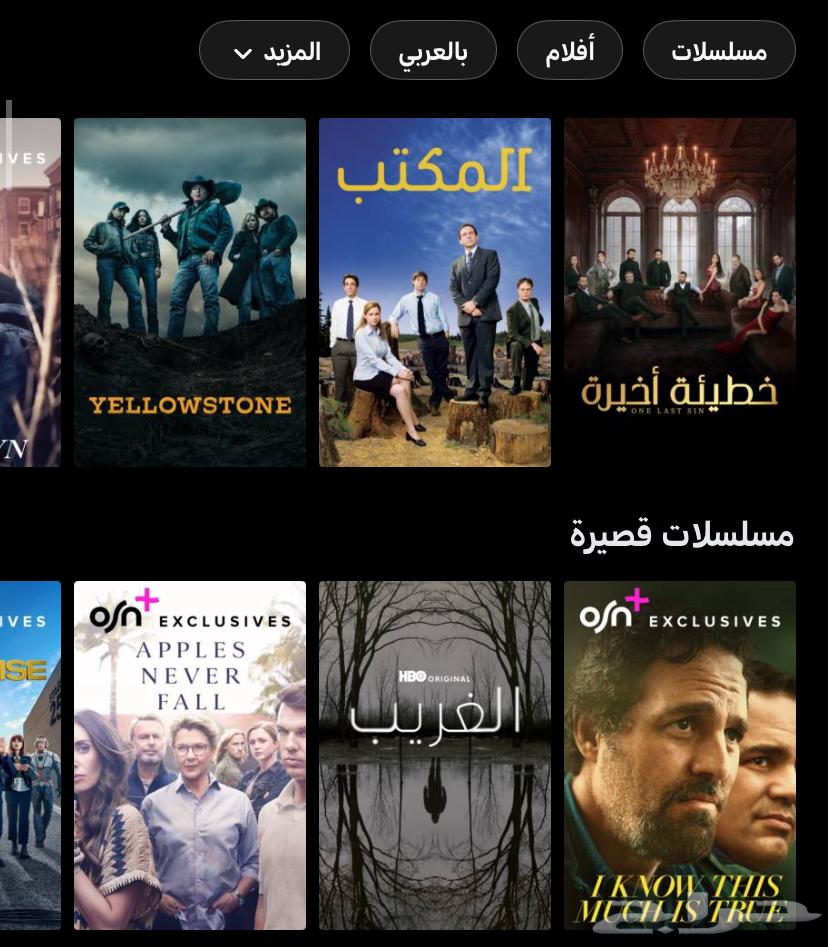View the Yellowstone series
Viewport: 828px width, 947px height.
(x=190, y=292)
